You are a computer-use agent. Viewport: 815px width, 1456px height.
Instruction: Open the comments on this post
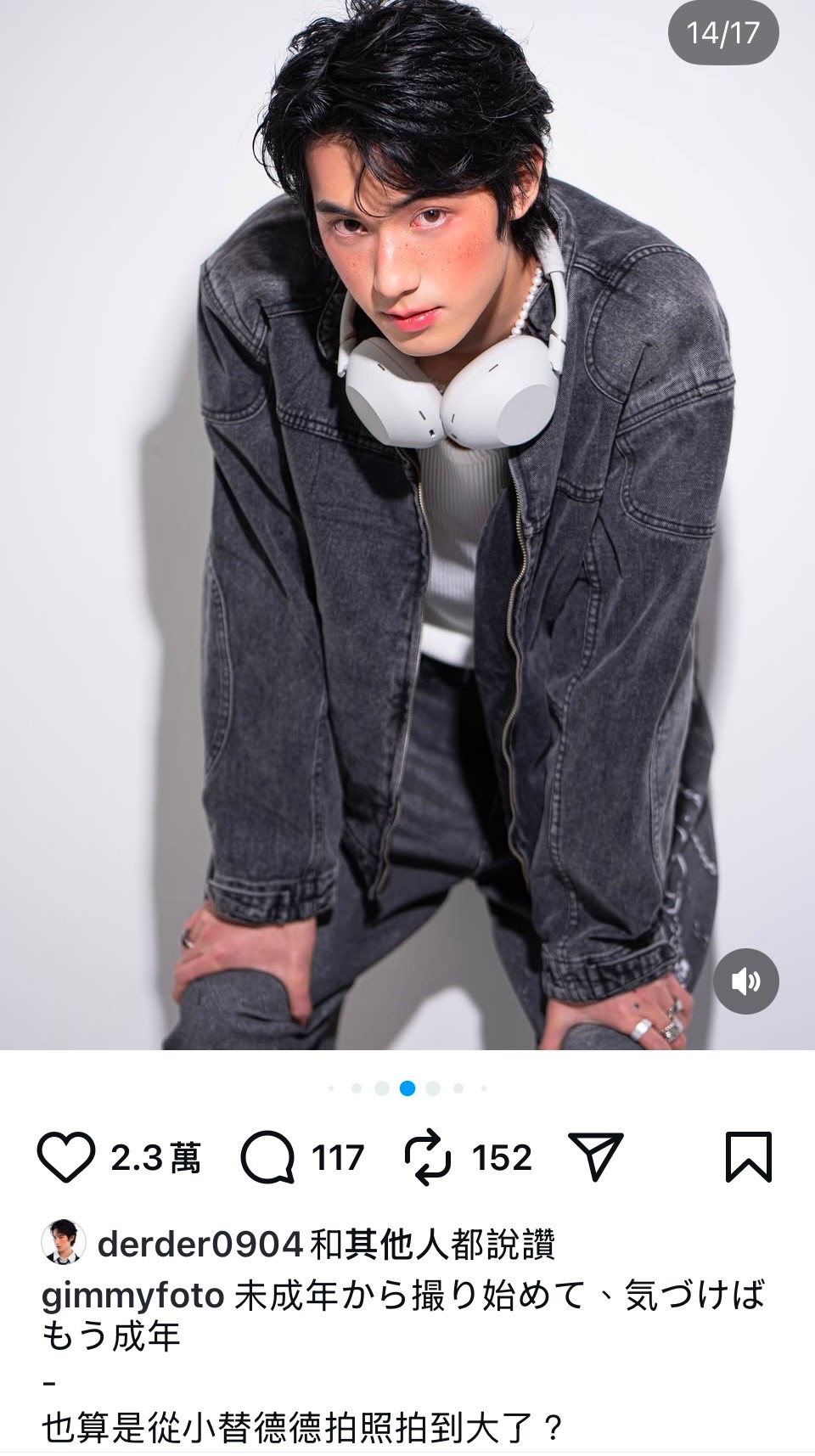click(x=267, y=1157)
